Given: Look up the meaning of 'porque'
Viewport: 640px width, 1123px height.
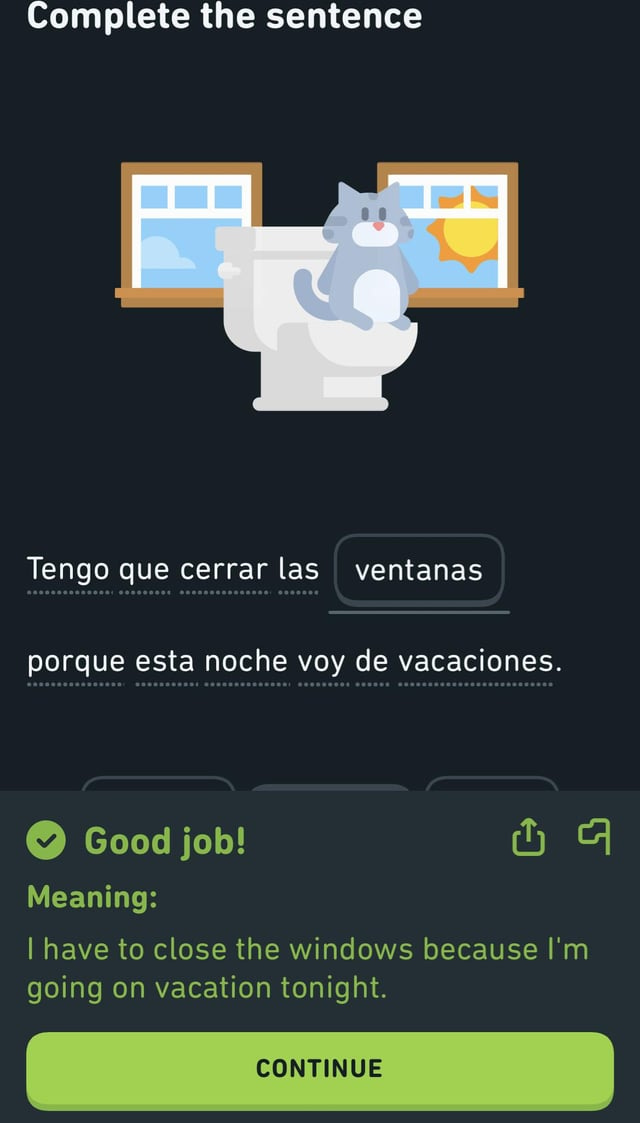Looking at the screenshot, I should pos(76,662).
